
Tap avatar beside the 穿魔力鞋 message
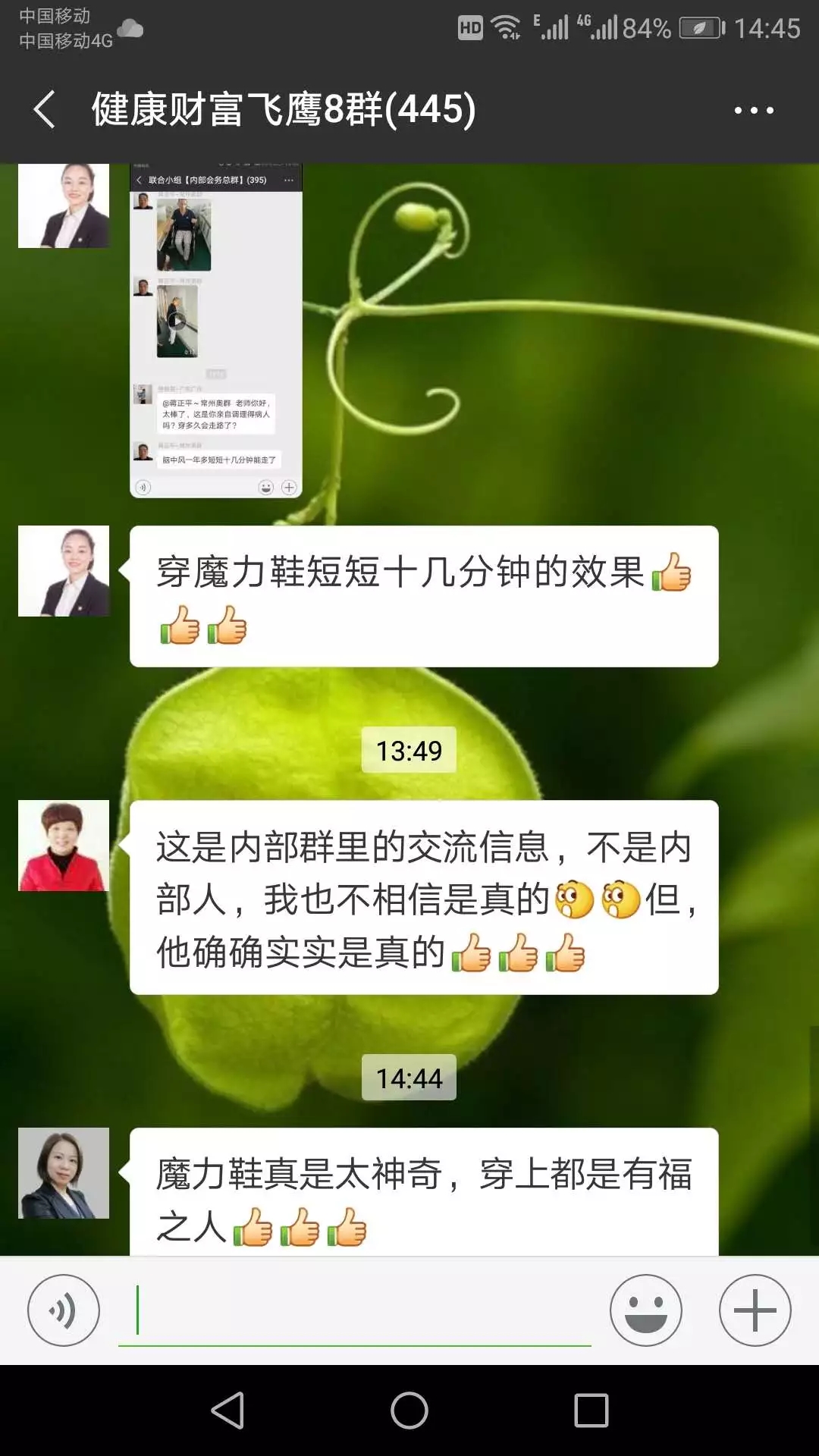(x=64, y=571)
